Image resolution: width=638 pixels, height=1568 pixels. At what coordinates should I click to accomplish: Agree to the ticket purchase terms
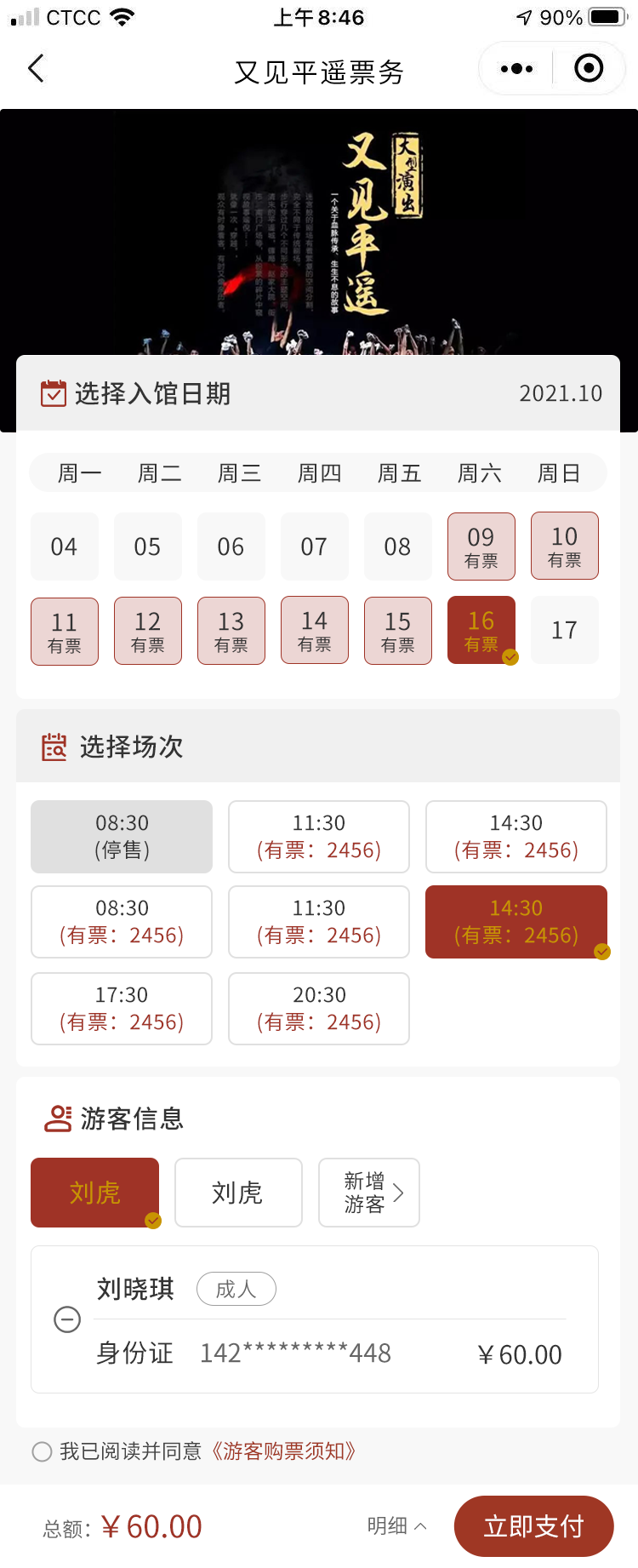(x=42, y=1451)
